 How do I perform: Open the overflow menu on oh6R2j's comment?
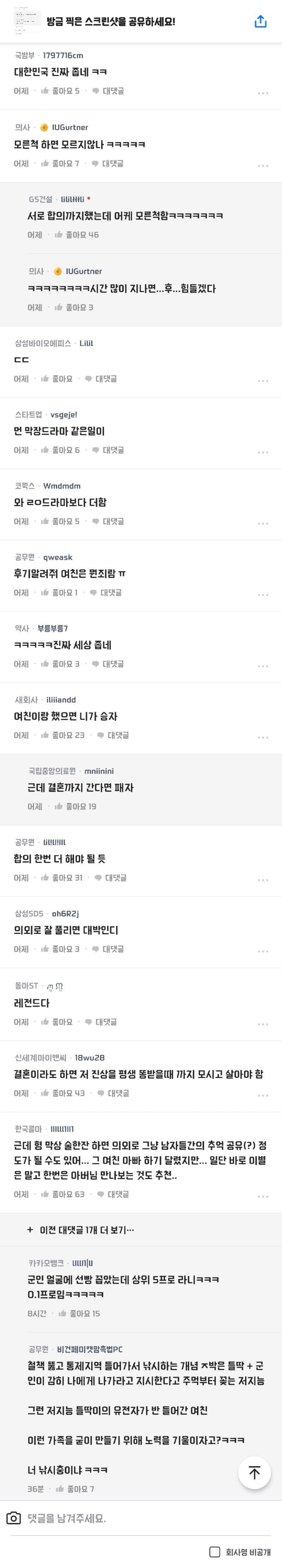(263, 951)
